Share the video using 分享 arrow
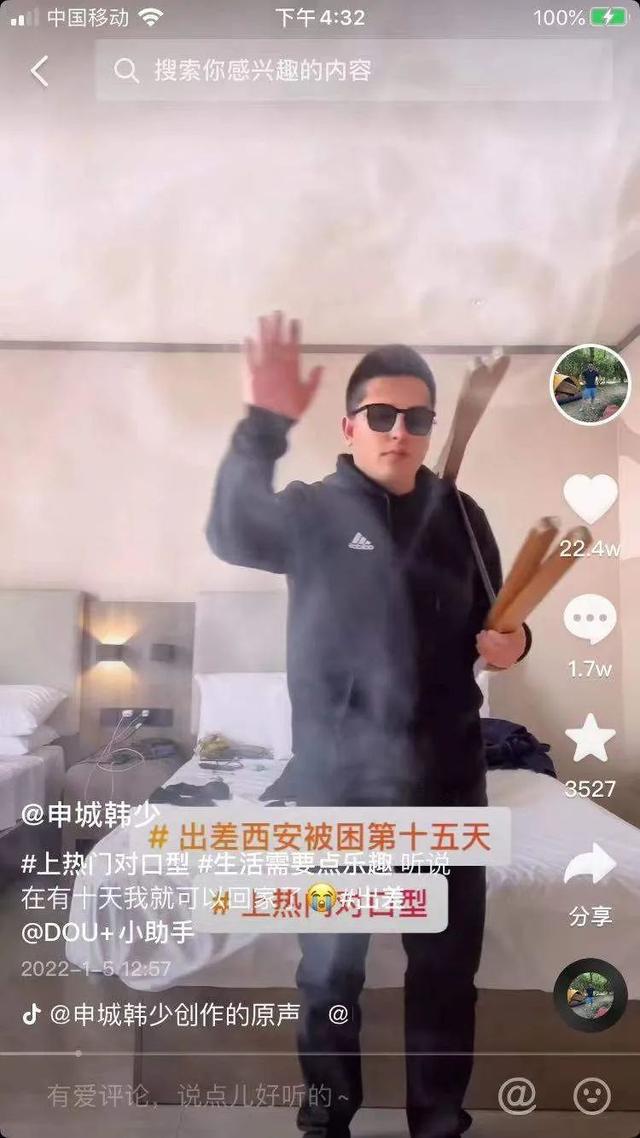This screenshot has height=1138, width=640. (590, 866)
